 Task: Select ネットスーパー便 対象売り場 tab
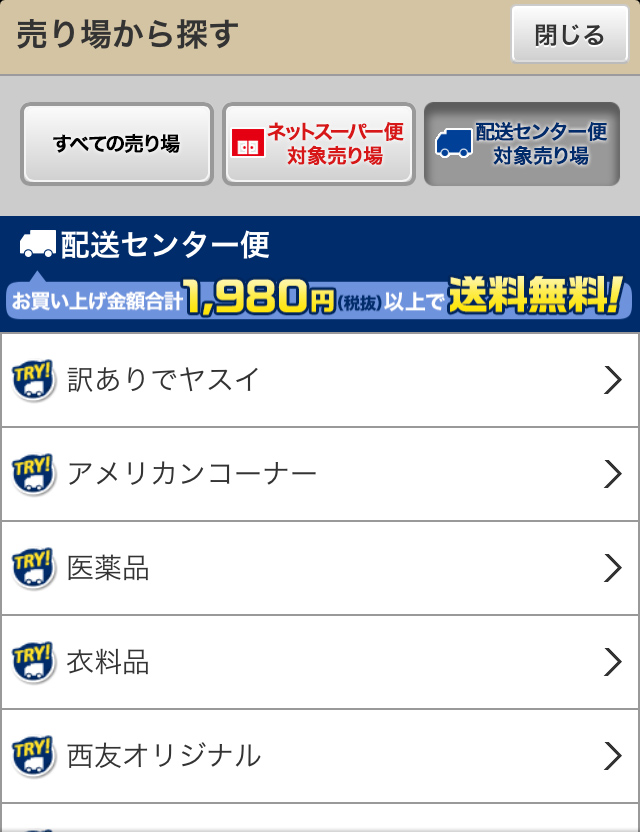click(x=319, y=144)
